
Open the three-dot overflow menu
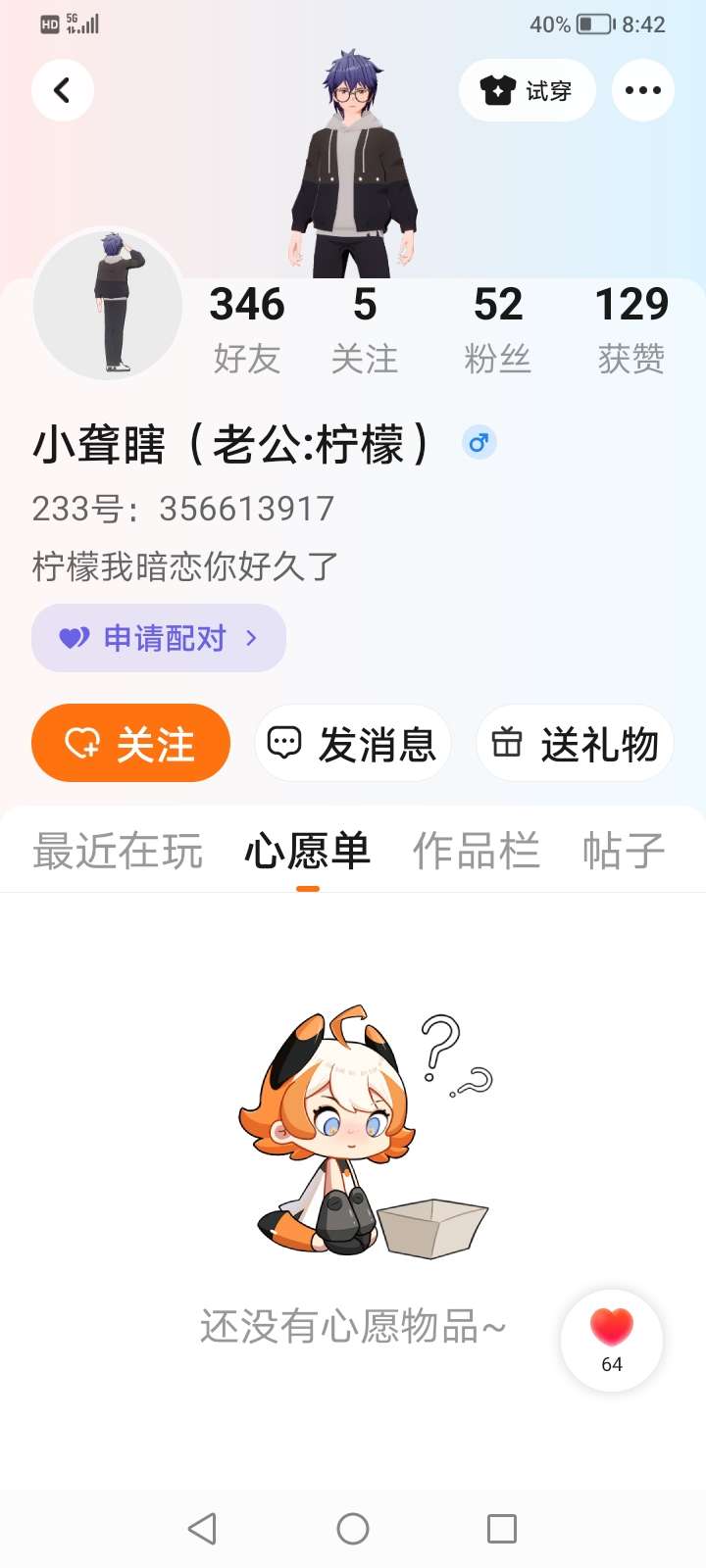coord(642,90)
